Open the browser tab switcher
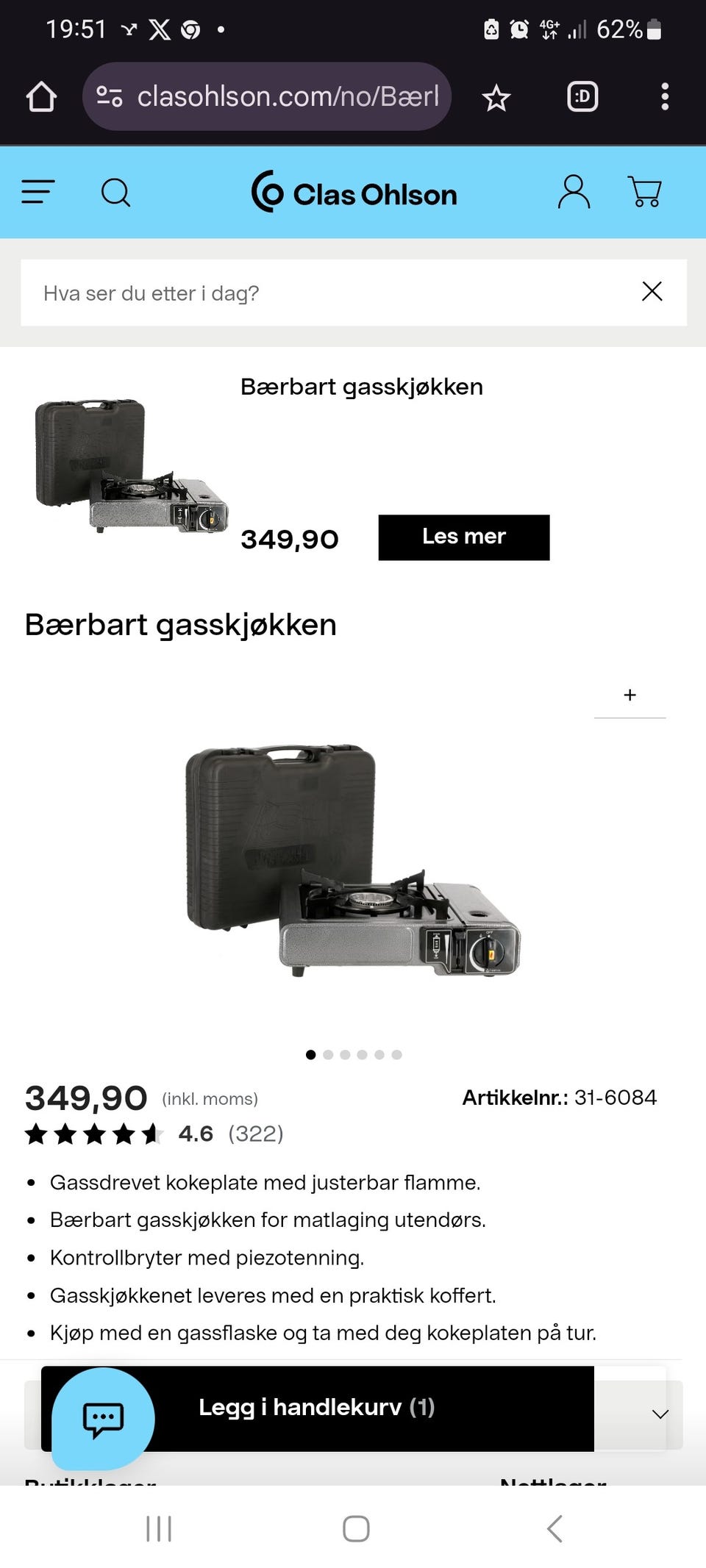Screen dimensions: 706x1568 (x=582, y=96)
